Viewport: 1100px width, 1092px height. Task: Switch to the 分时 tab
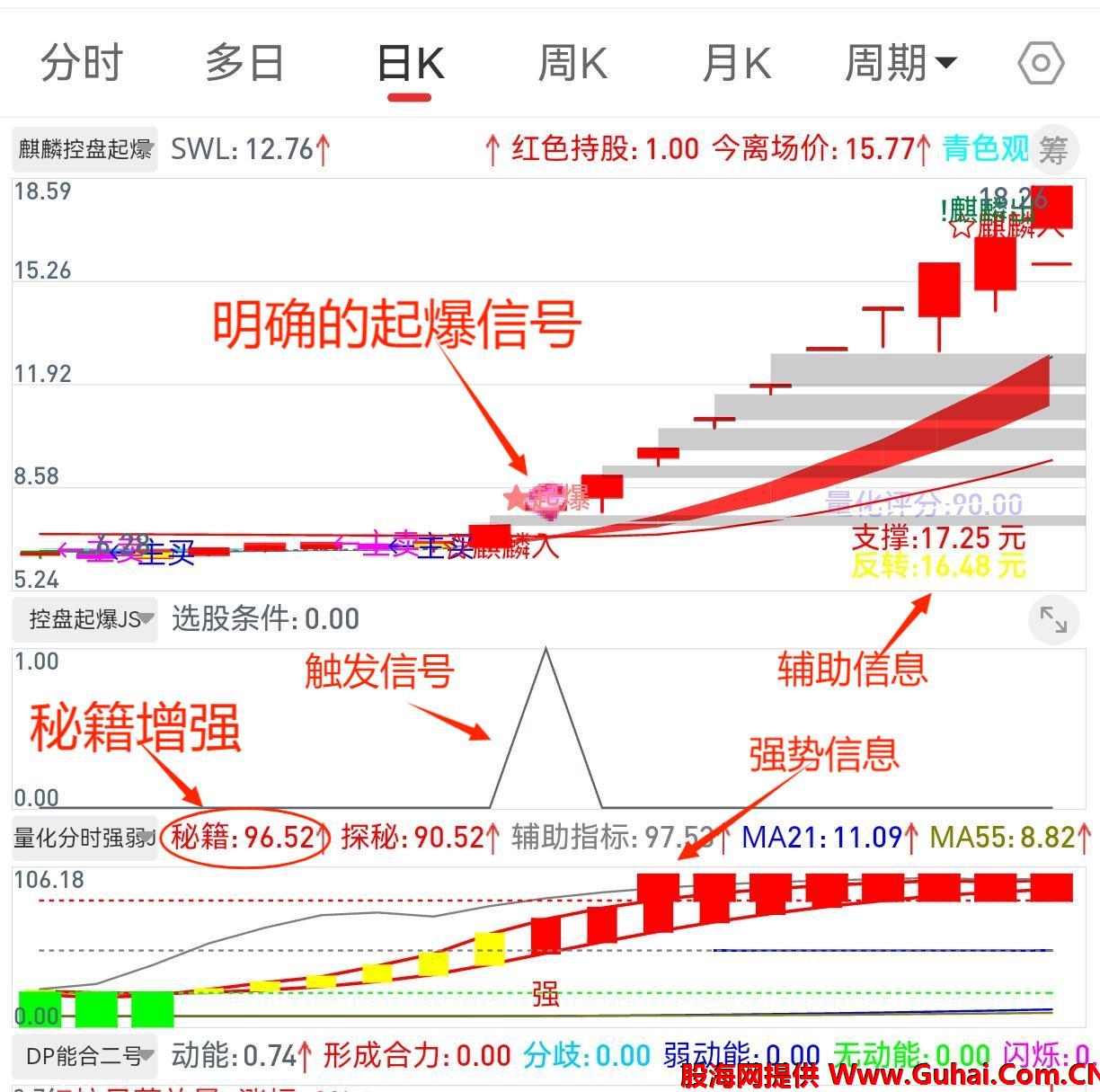[82, 64]
